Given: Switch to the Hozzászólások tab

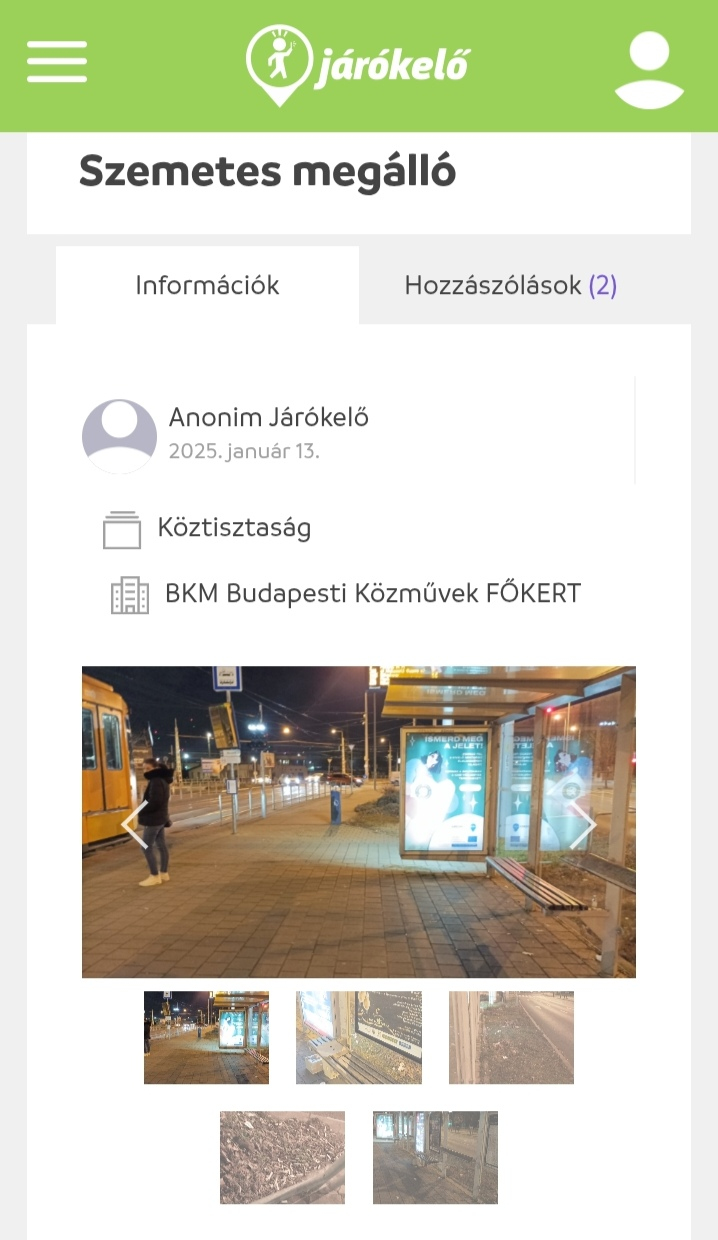Looking at the screenshot, I should tap(510, 286).
